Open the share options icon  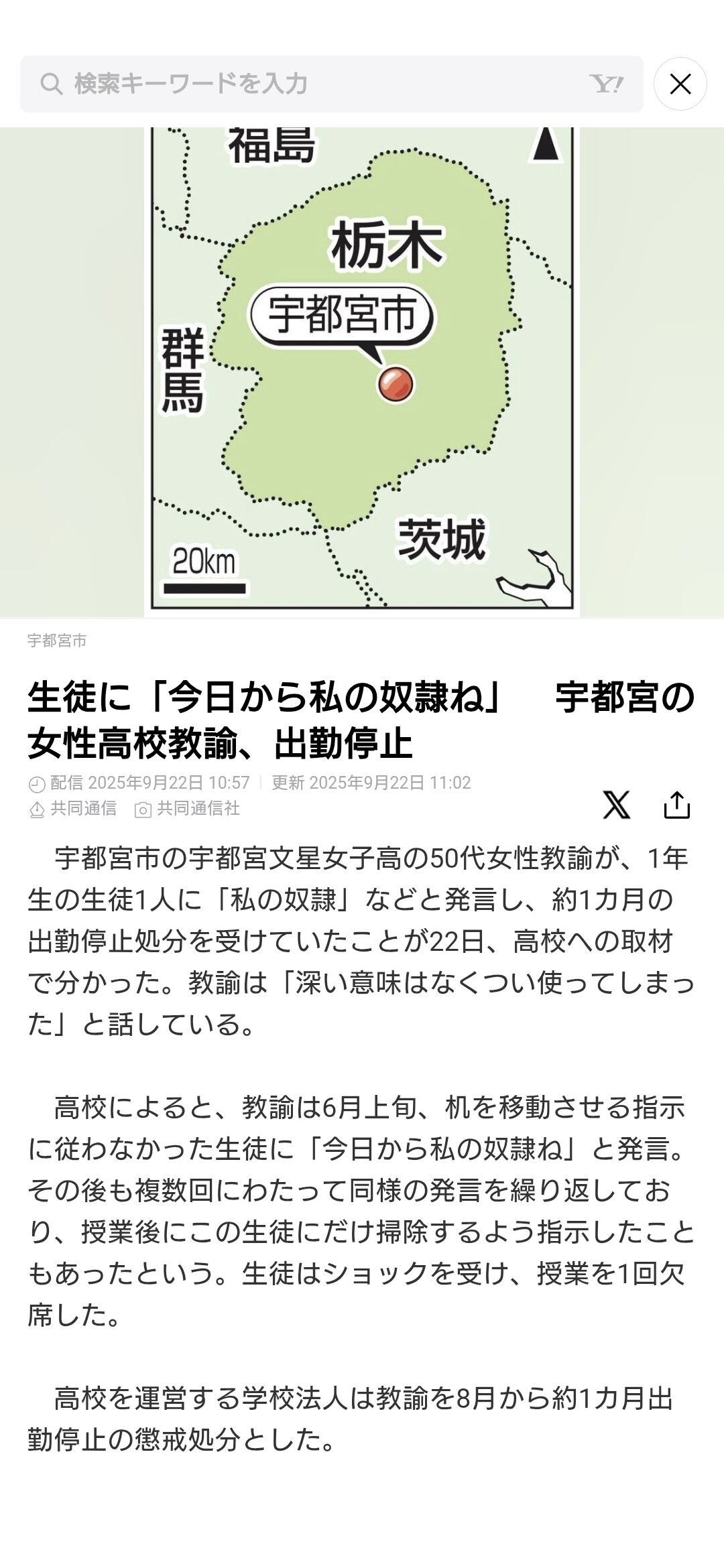pyautogui.click(x=676, y=805)
